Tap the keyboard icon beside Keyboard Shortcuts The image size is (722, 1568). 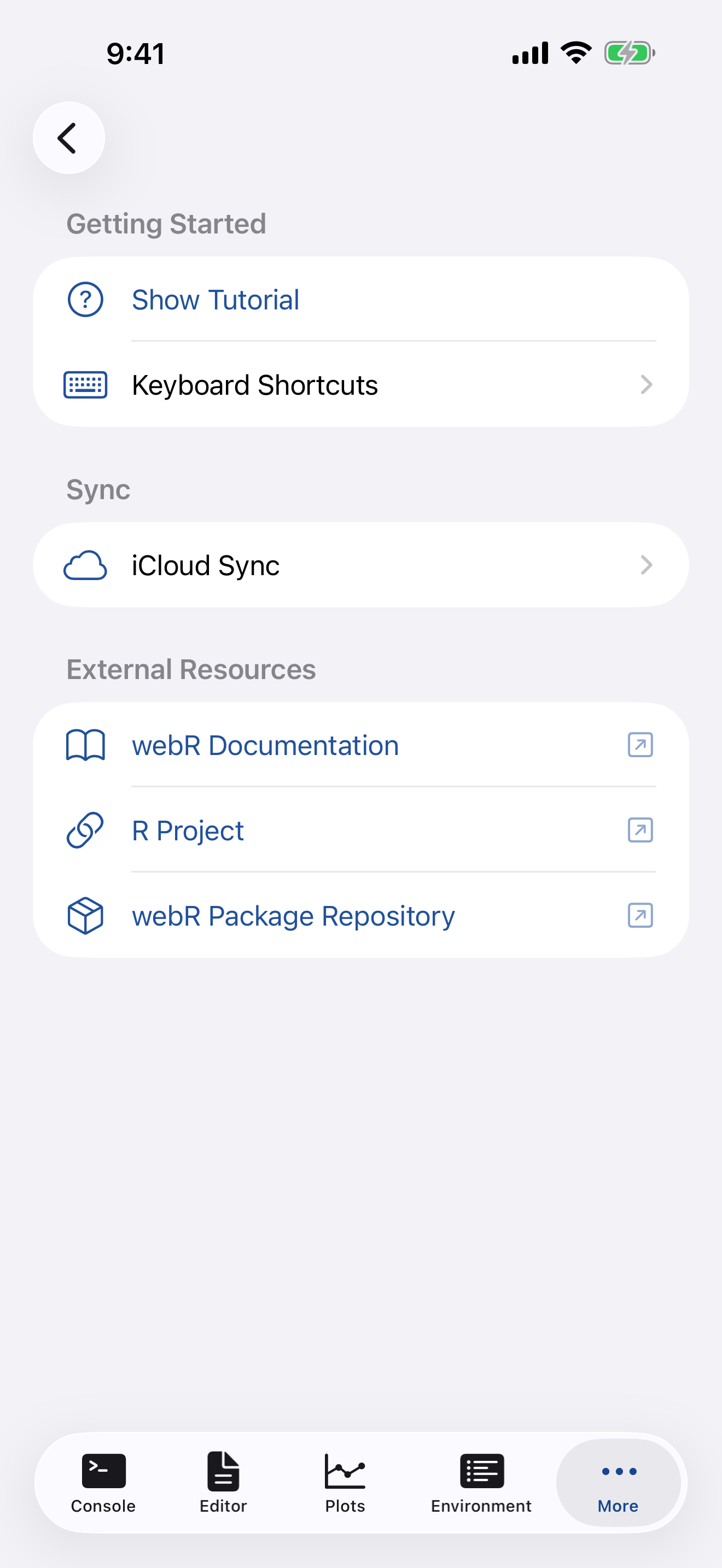[85, 384]
